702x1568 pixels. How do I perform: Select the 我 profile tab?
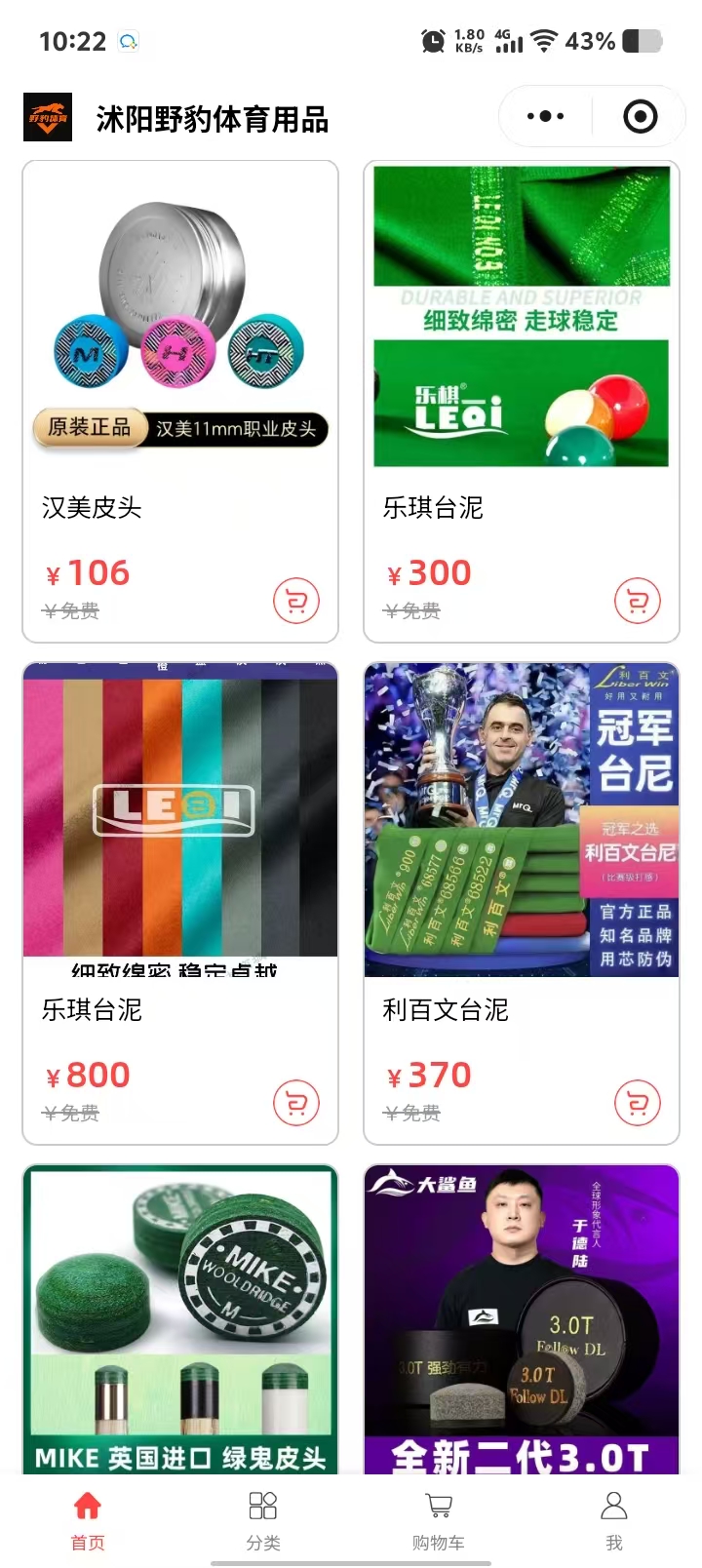[614, 1520]
